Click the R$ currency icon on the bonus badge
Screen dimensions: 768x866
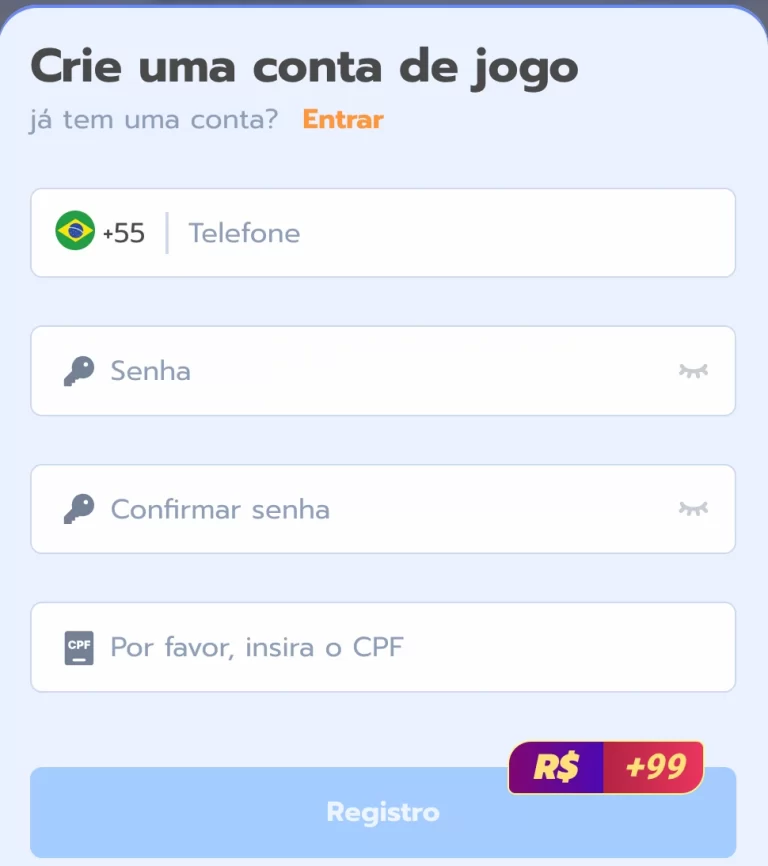point(556,768)
